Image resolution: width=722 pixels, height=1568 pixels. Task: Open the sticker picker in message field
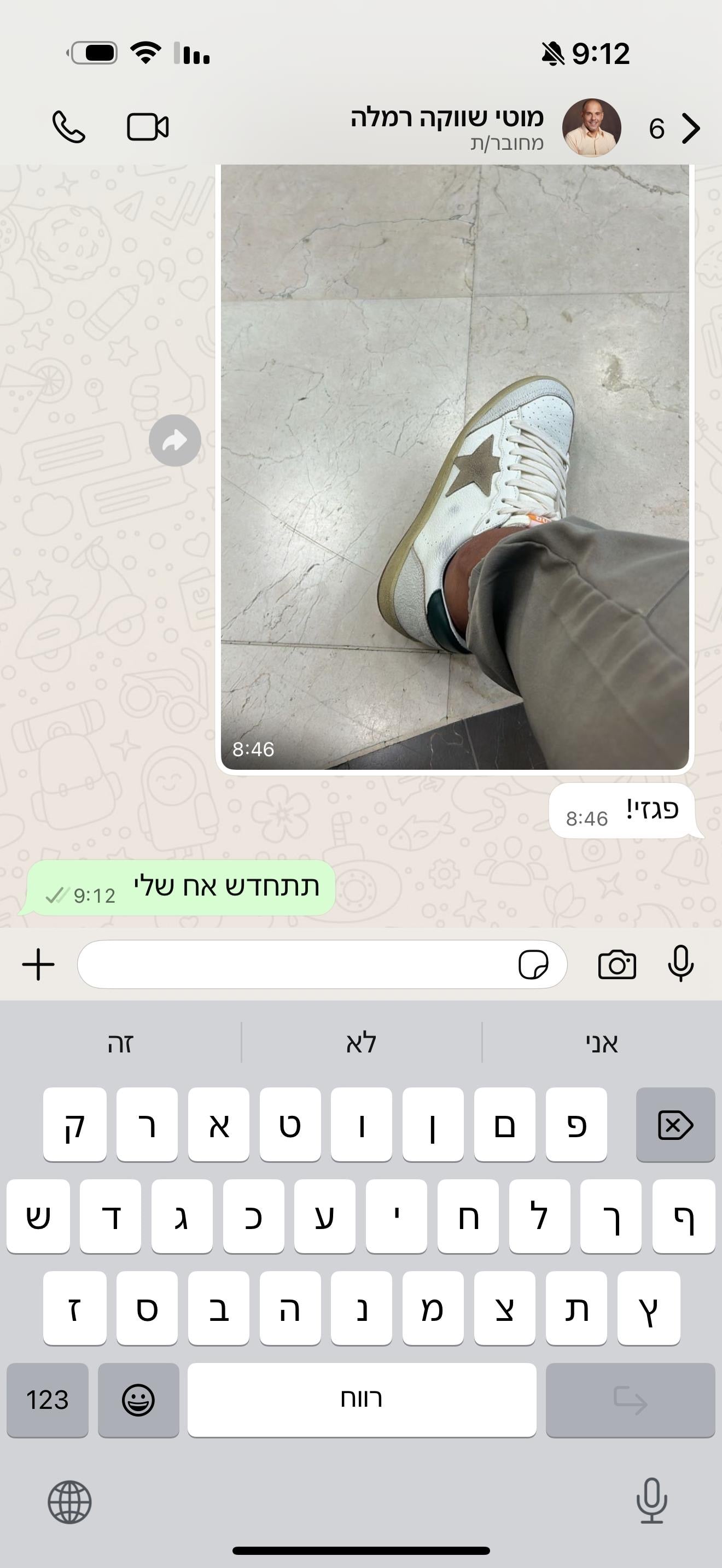tap(533, 964)
